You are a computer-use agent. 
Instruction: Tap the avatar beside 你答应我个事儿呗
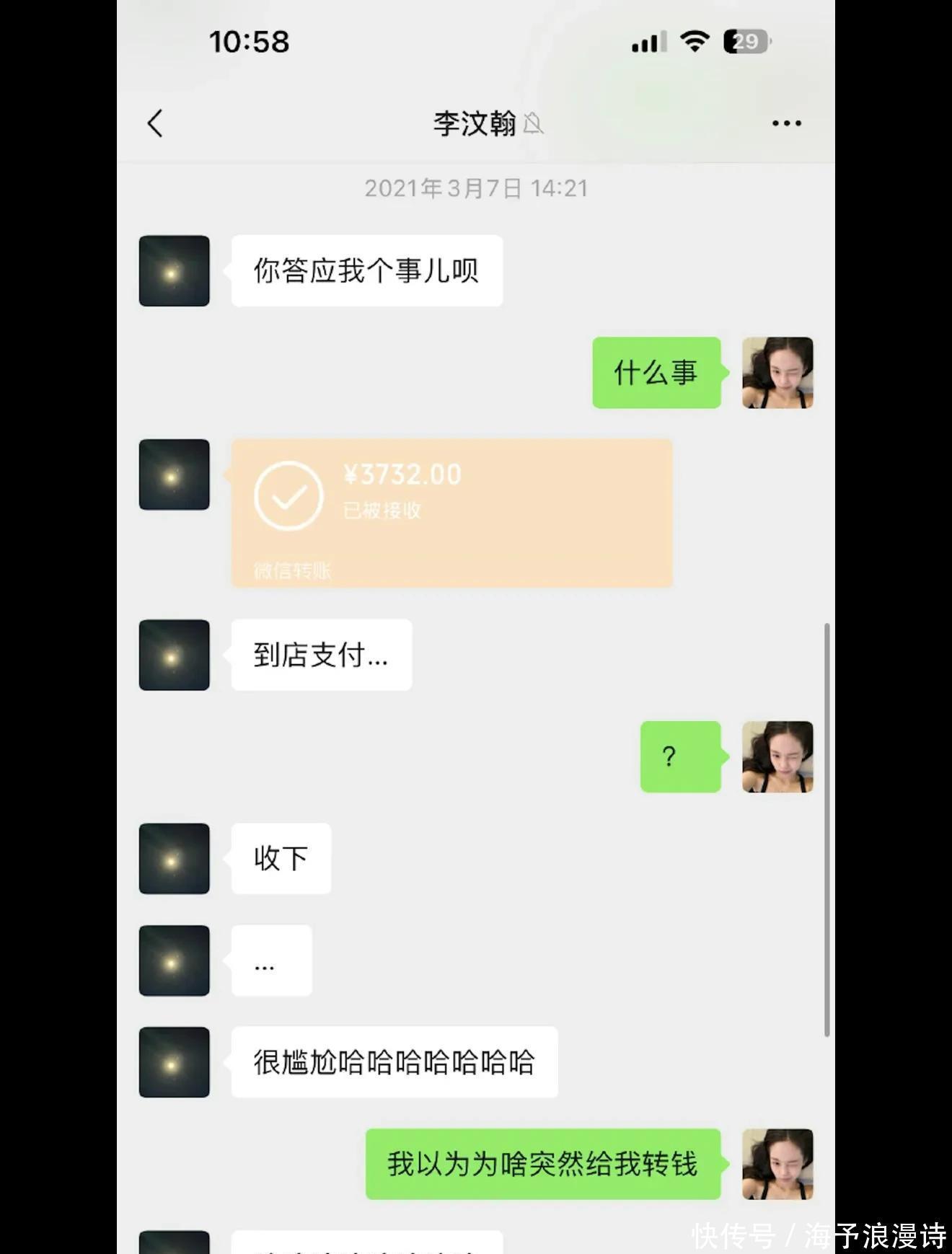click(x=174, y=271)
